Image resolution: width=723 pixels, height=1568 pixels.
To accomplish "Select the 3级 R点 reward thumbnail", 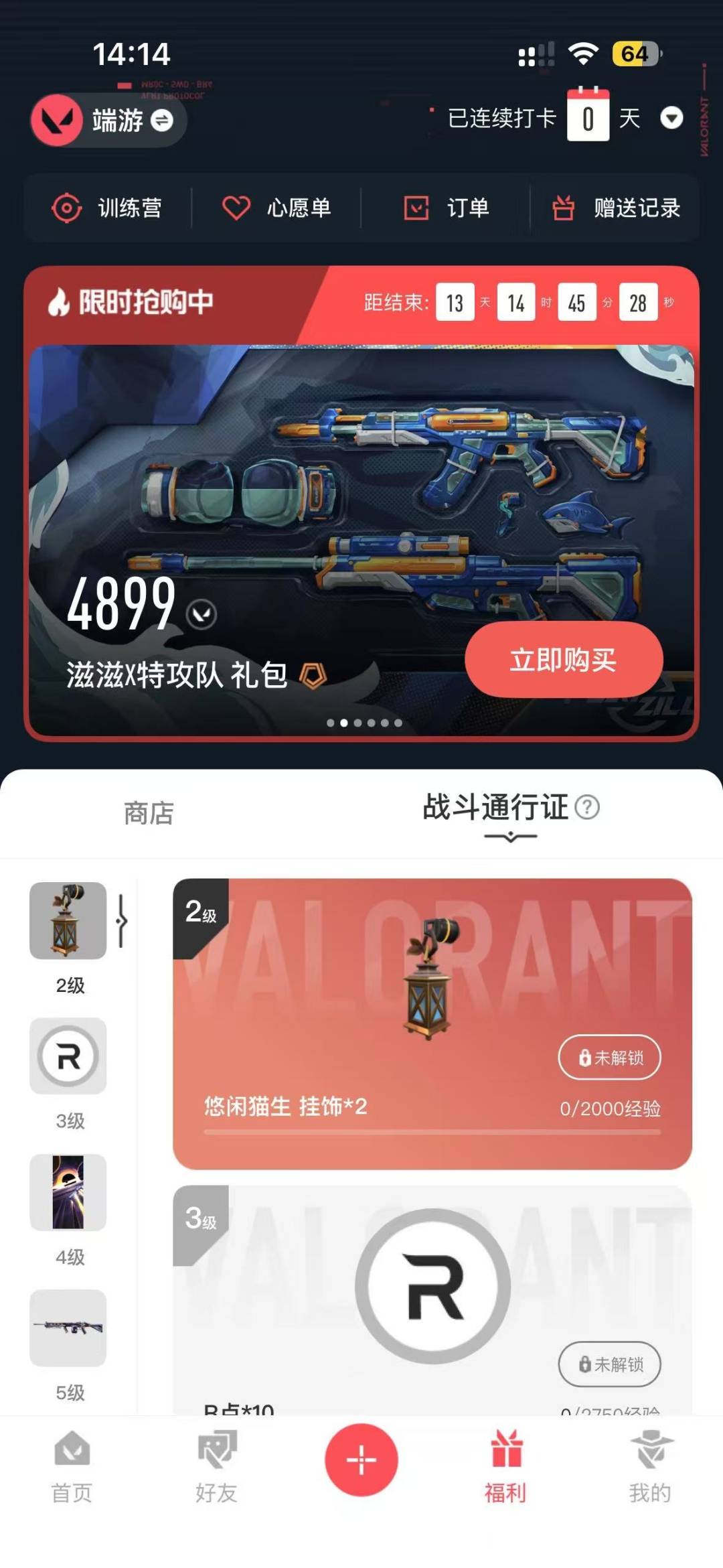I will pyautogui.click(x=68, y=1056).
